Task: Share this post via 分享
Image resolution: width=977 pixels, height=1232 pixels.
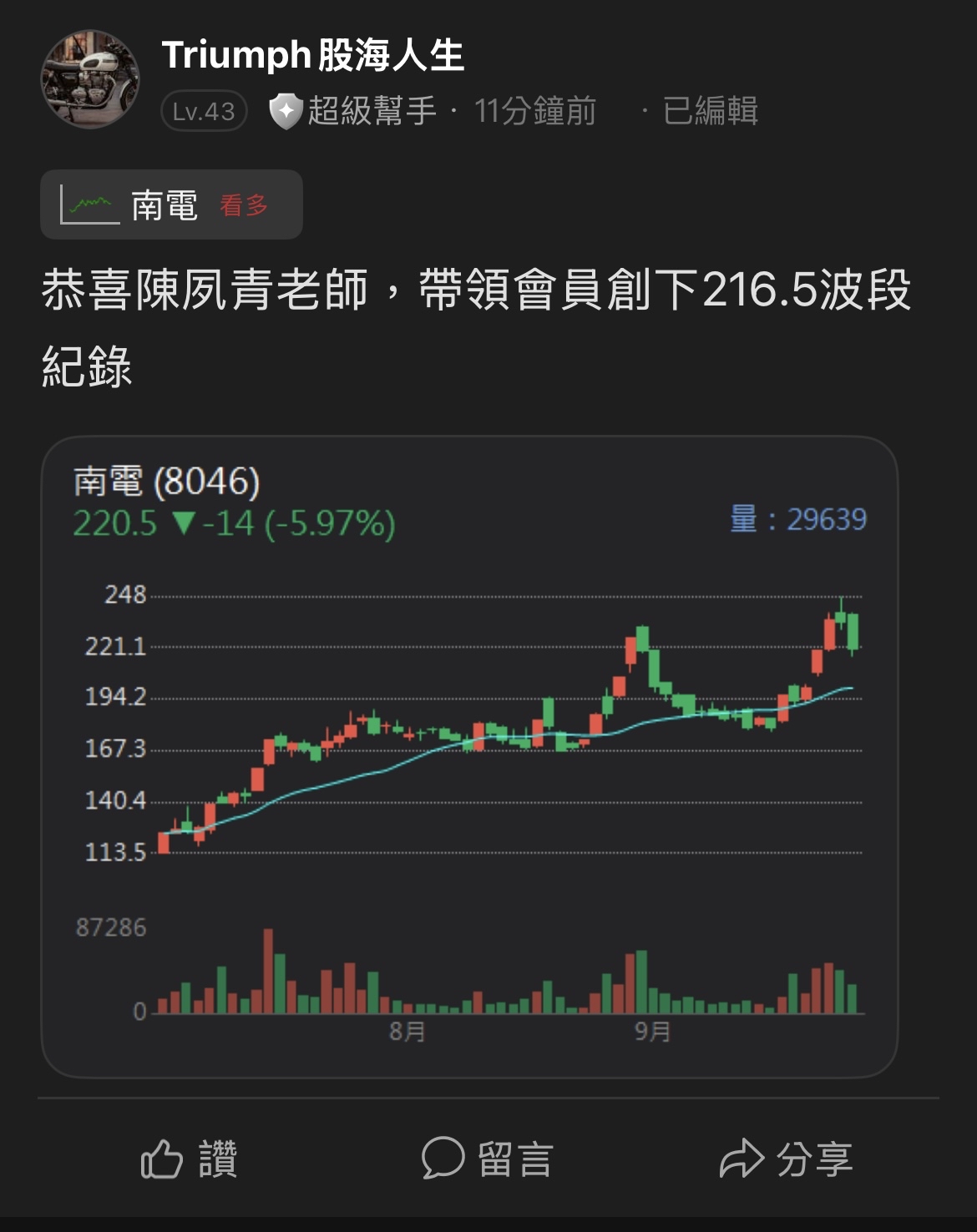Action: coord(786,1159)
